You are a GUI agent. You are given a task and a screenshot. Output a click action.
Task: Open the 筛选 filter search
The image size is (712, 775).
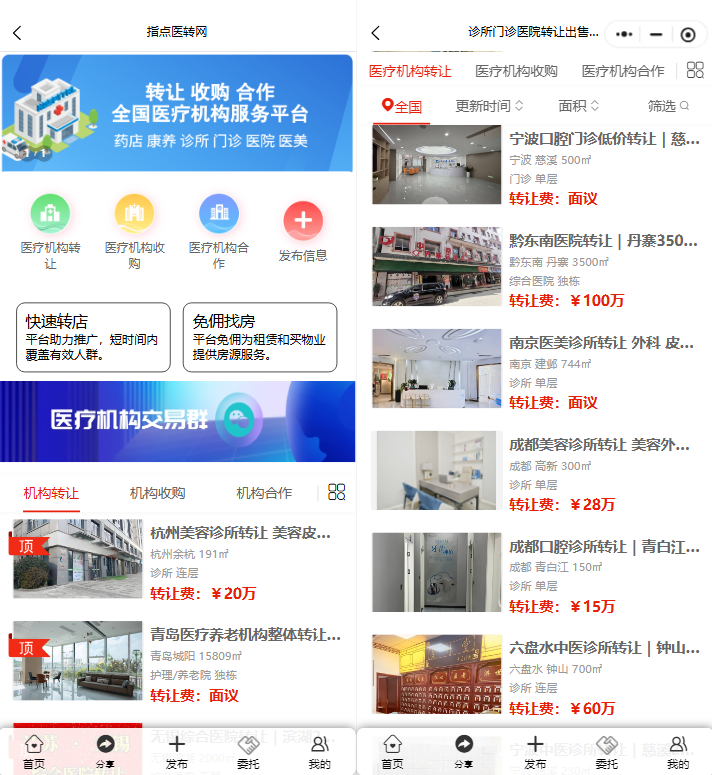(668, 106)
